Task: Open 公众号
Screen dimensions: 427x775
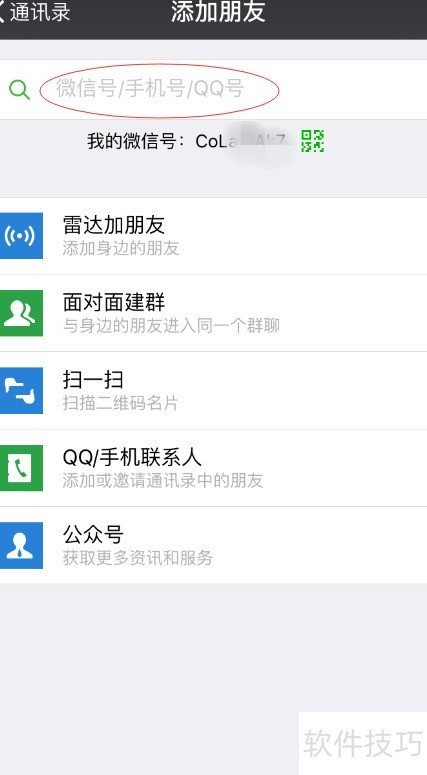Action: click(x=214, y=545)
